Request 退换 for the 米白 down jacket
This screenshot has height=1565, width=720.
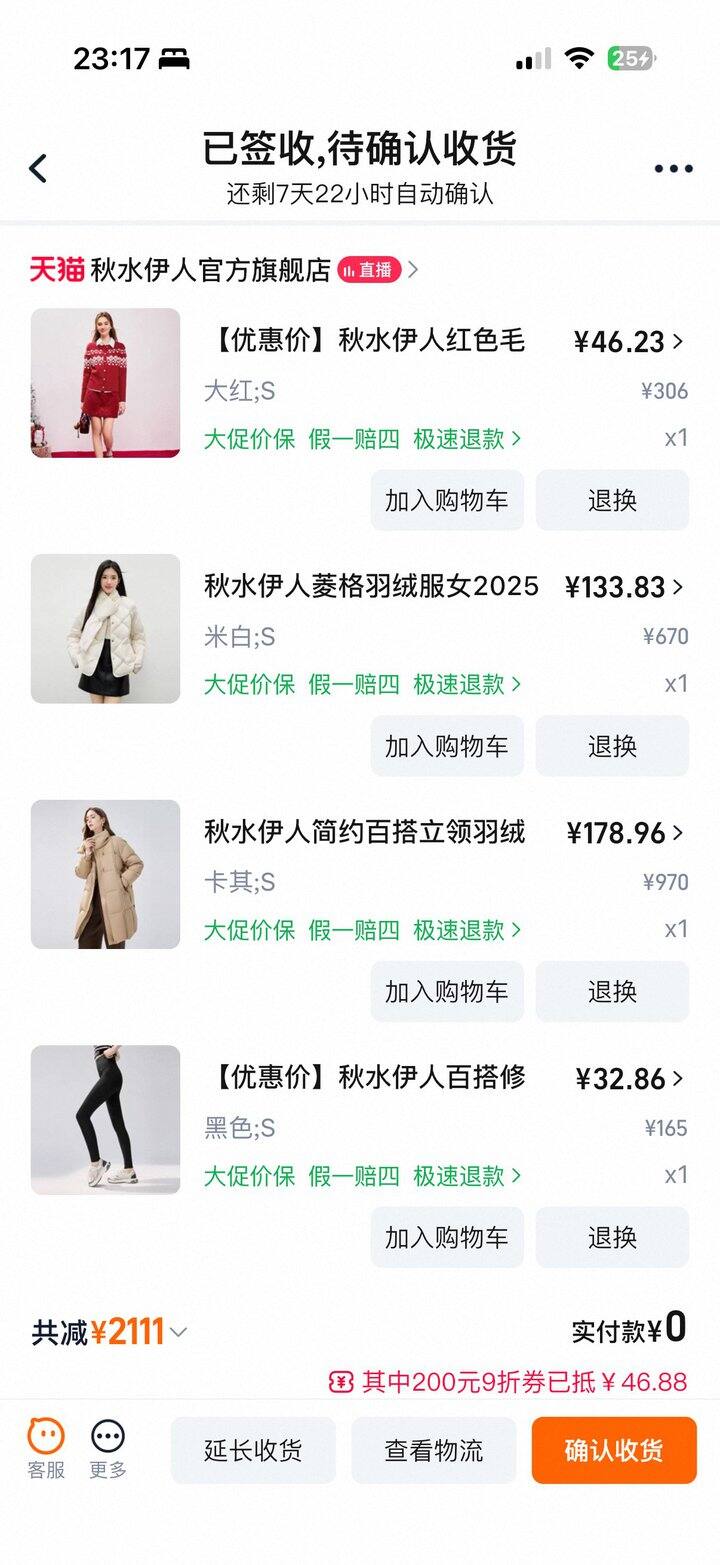(612, 746)
